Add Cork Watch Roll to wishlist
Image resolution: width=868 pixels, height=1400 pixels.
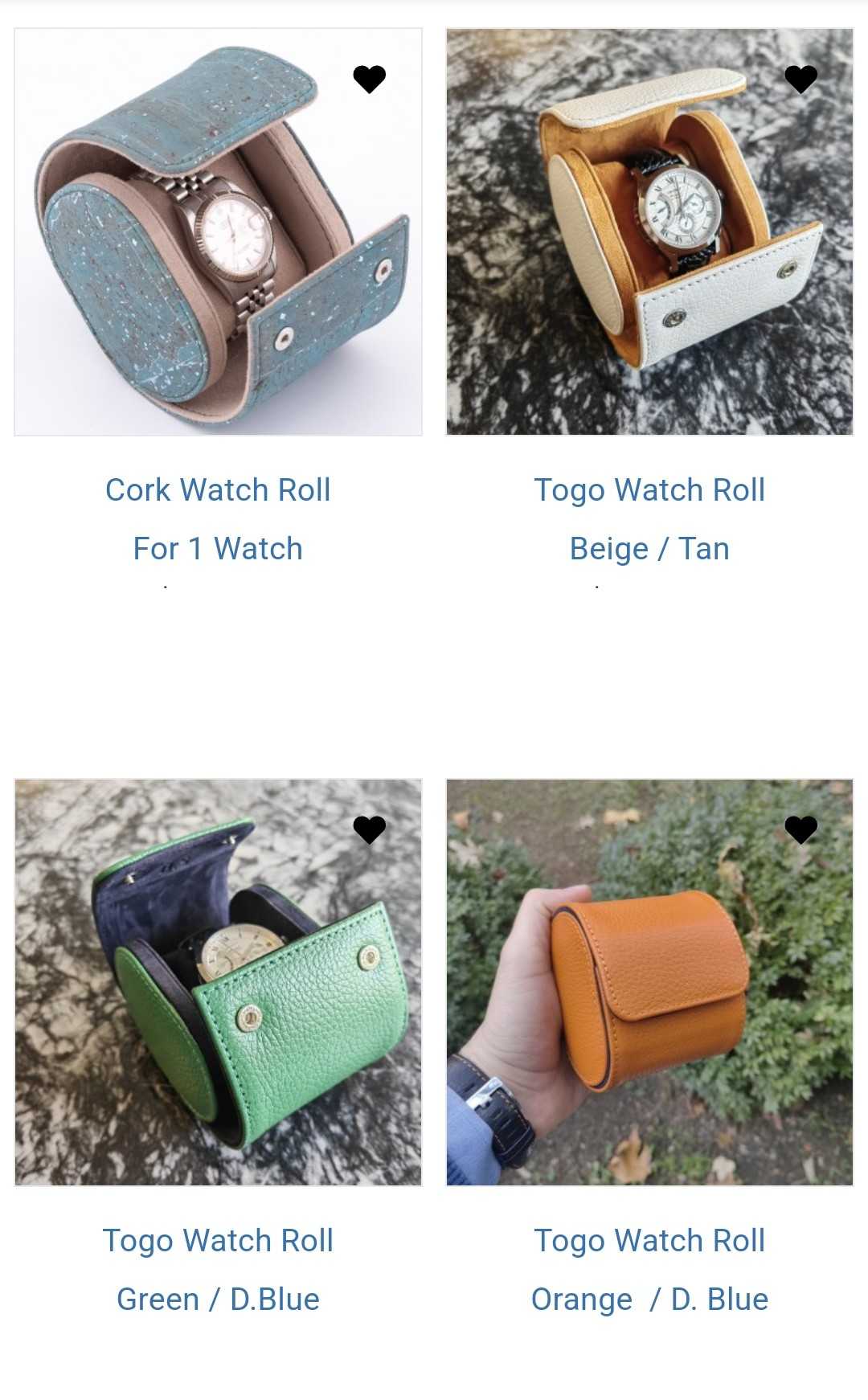[x=370, y=79]
